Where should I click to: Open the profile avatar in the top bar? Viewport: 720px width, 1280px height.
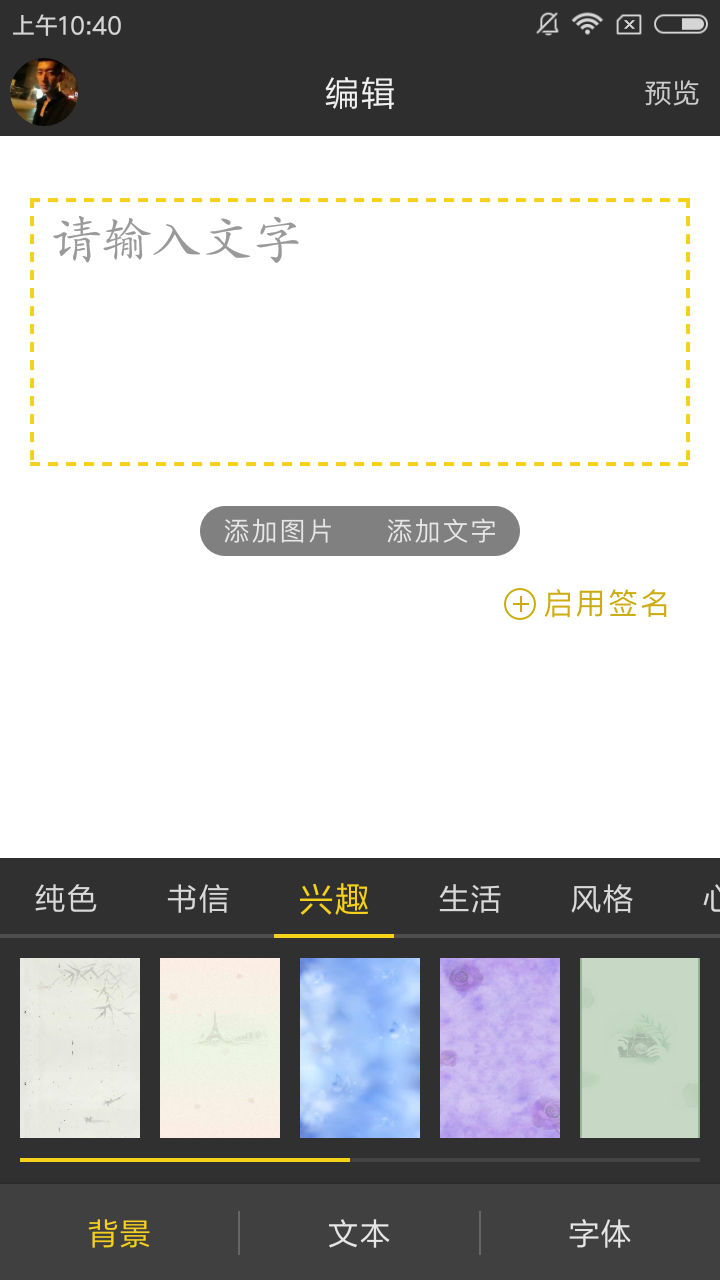(43, 92)
